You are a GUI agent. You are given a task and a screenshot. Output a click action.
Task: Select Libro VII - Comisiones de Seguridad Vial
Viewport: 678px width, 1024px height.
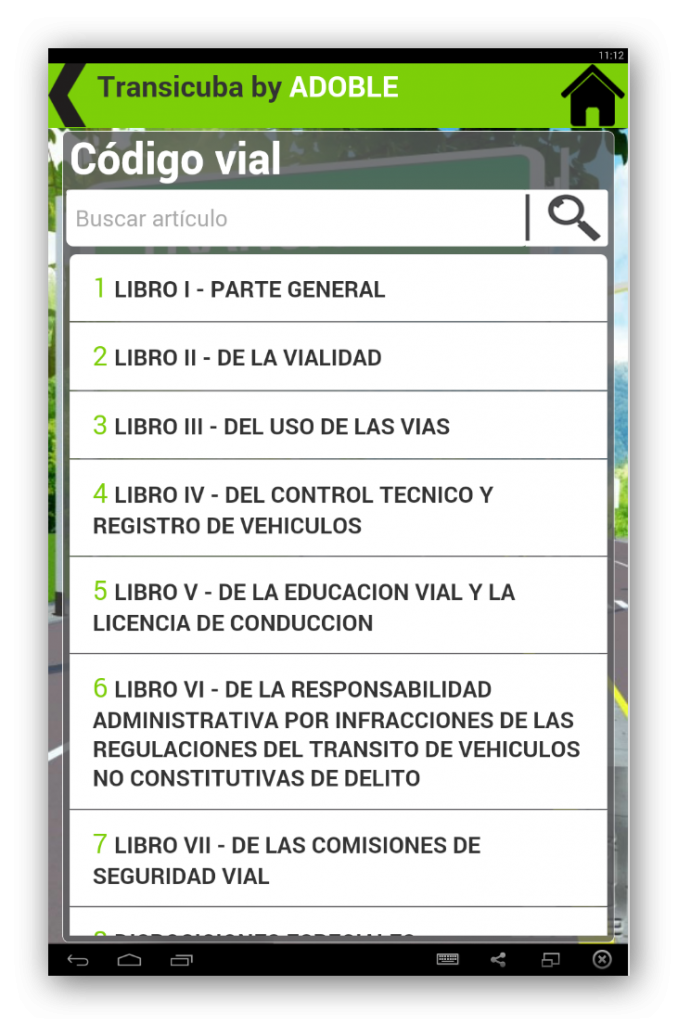(338, 859)
